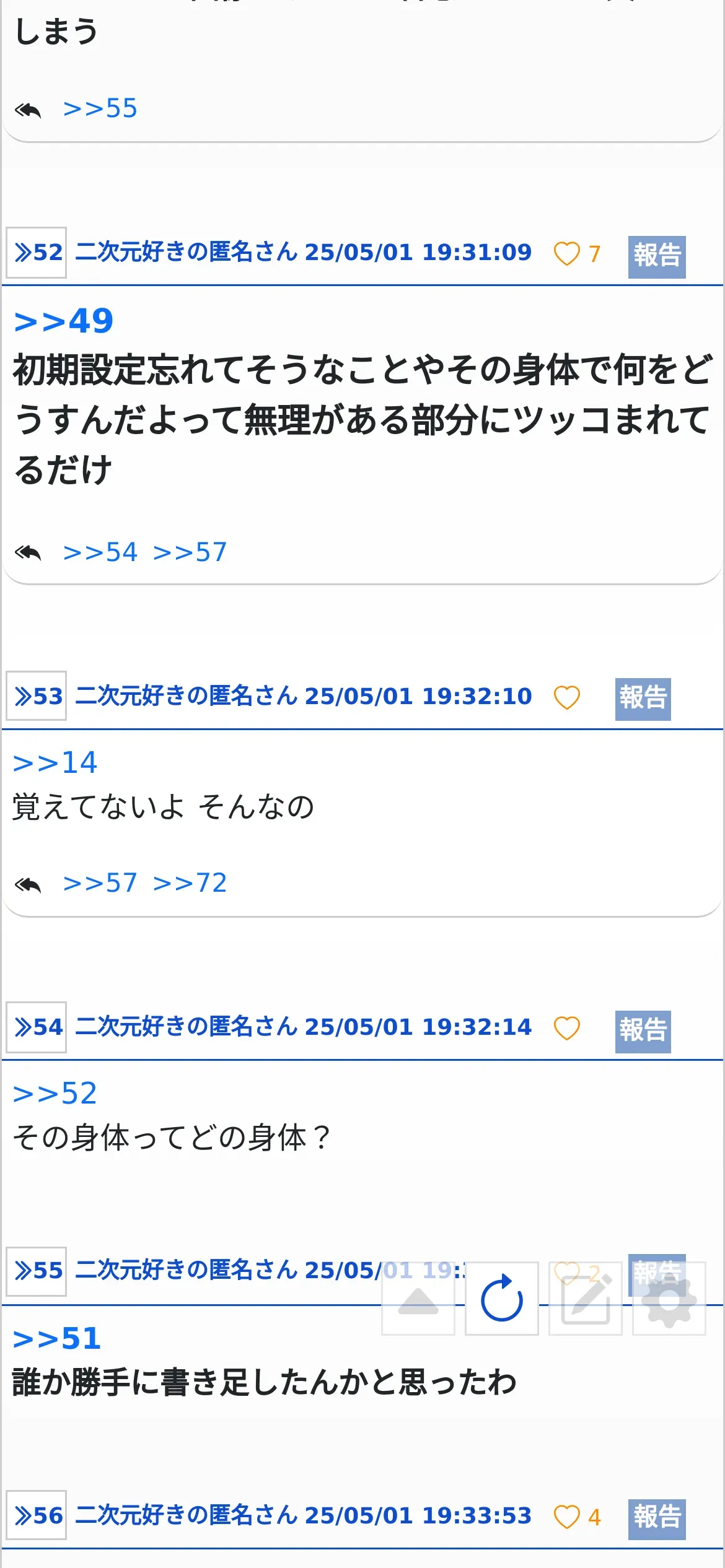Jump to reply >>55 in the top post

click(x=100, y=109)
